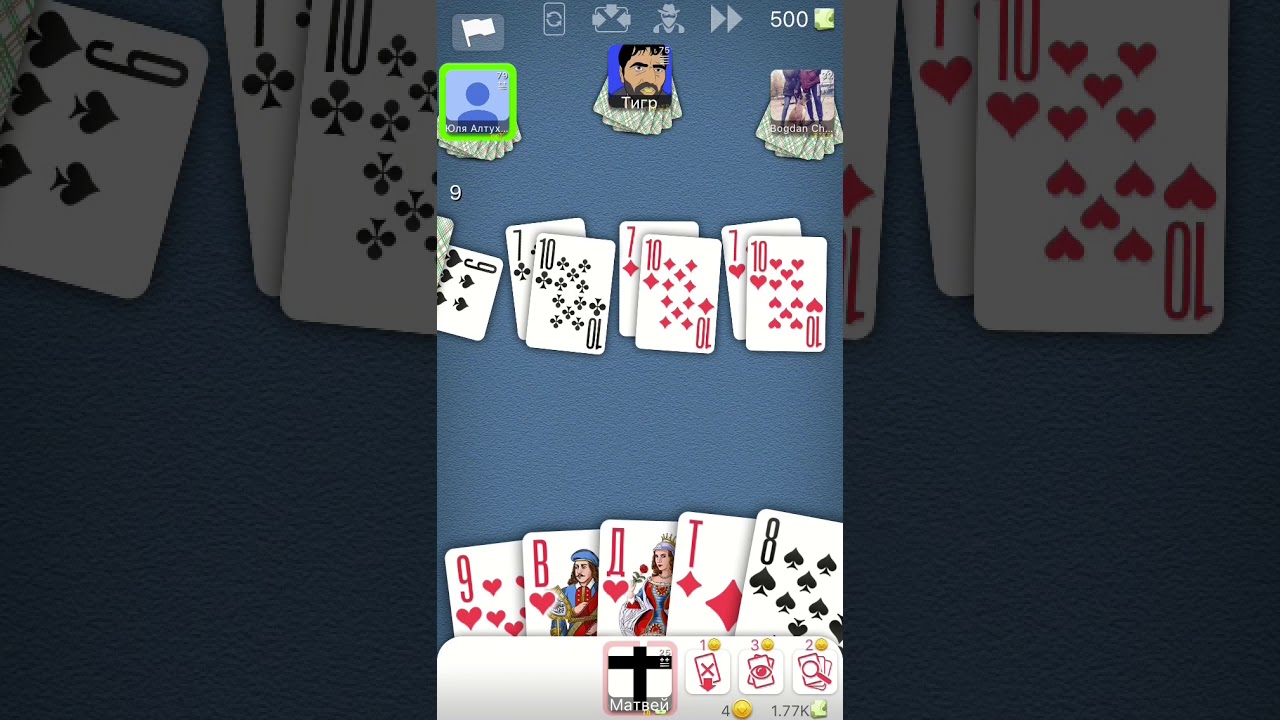Open Юля Алтух's player profile

coord(478,101)
